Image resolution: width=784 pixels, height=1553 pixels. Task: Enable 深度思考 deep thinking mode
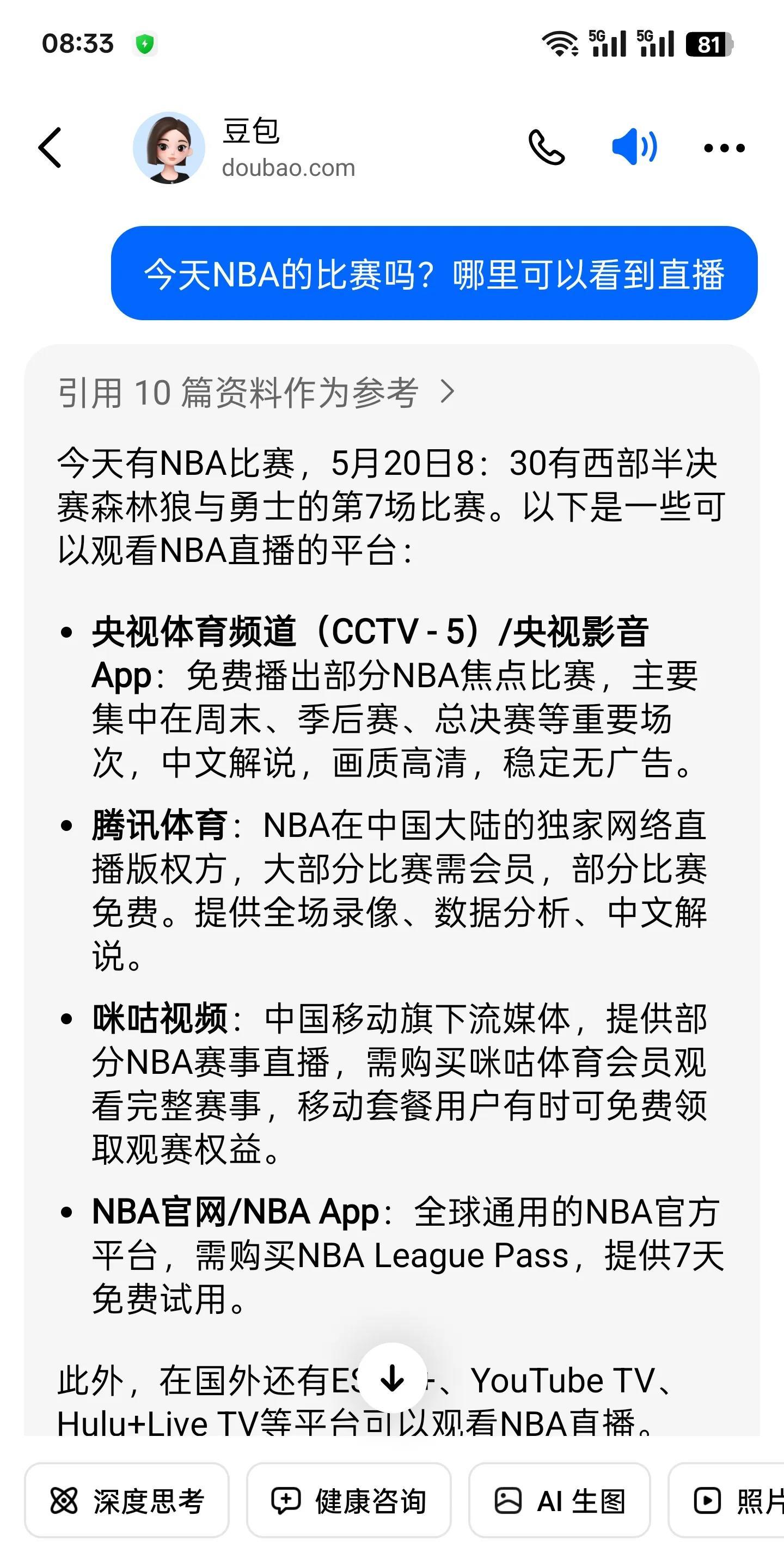127,1501
